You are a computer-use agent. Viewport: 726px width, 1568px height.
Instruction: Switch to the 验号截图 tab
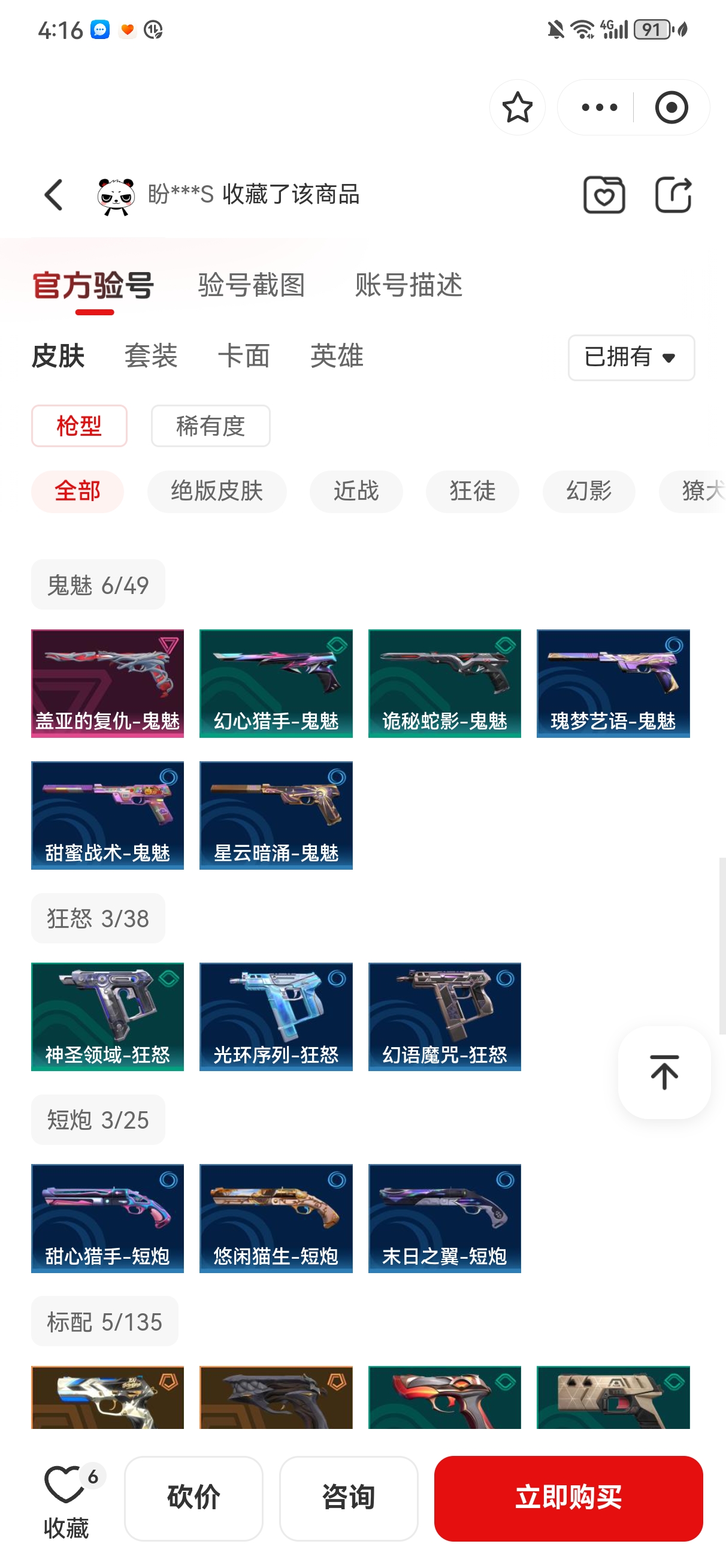pyautogui.click(x=252, y=285)
